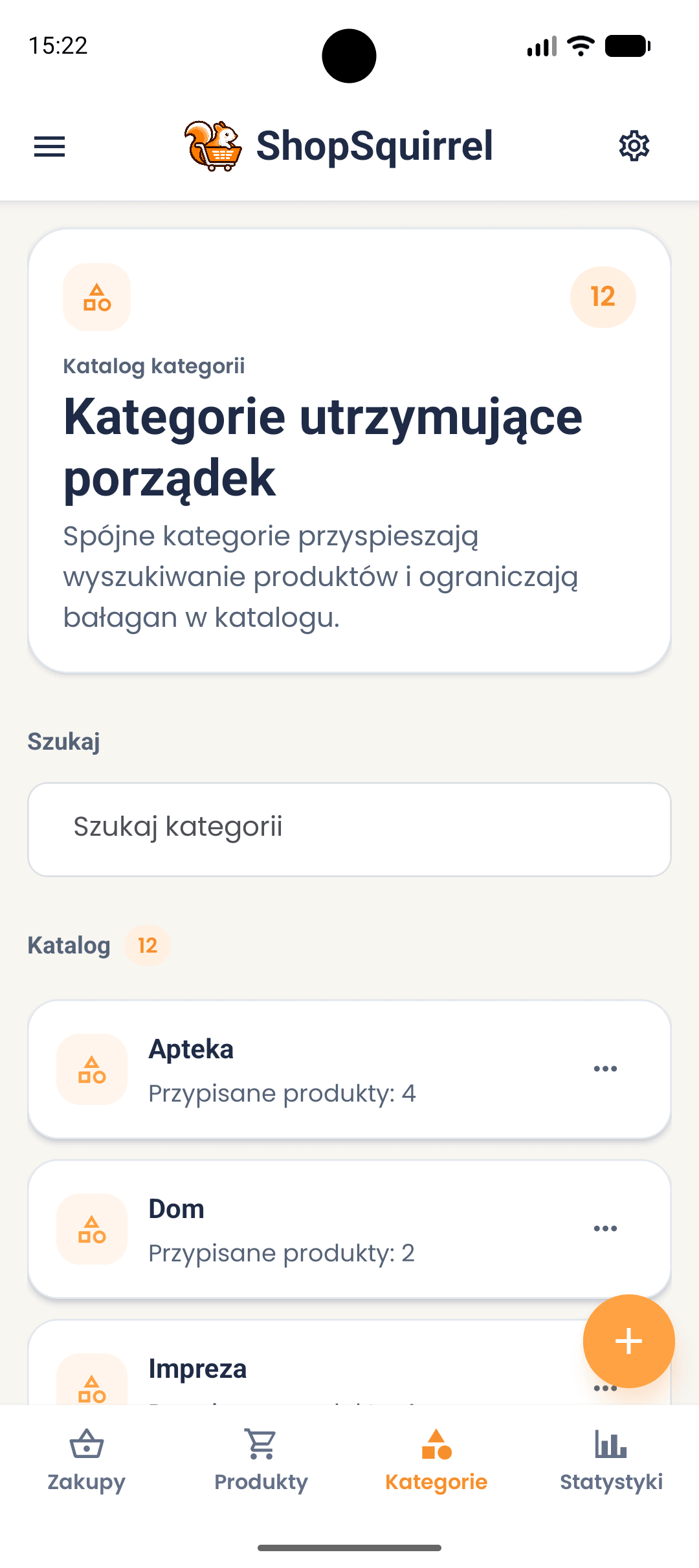Open the settings gear
The height and width of the screenshot is (1568, 699).
pyautogui.click(x=633, y=146)
